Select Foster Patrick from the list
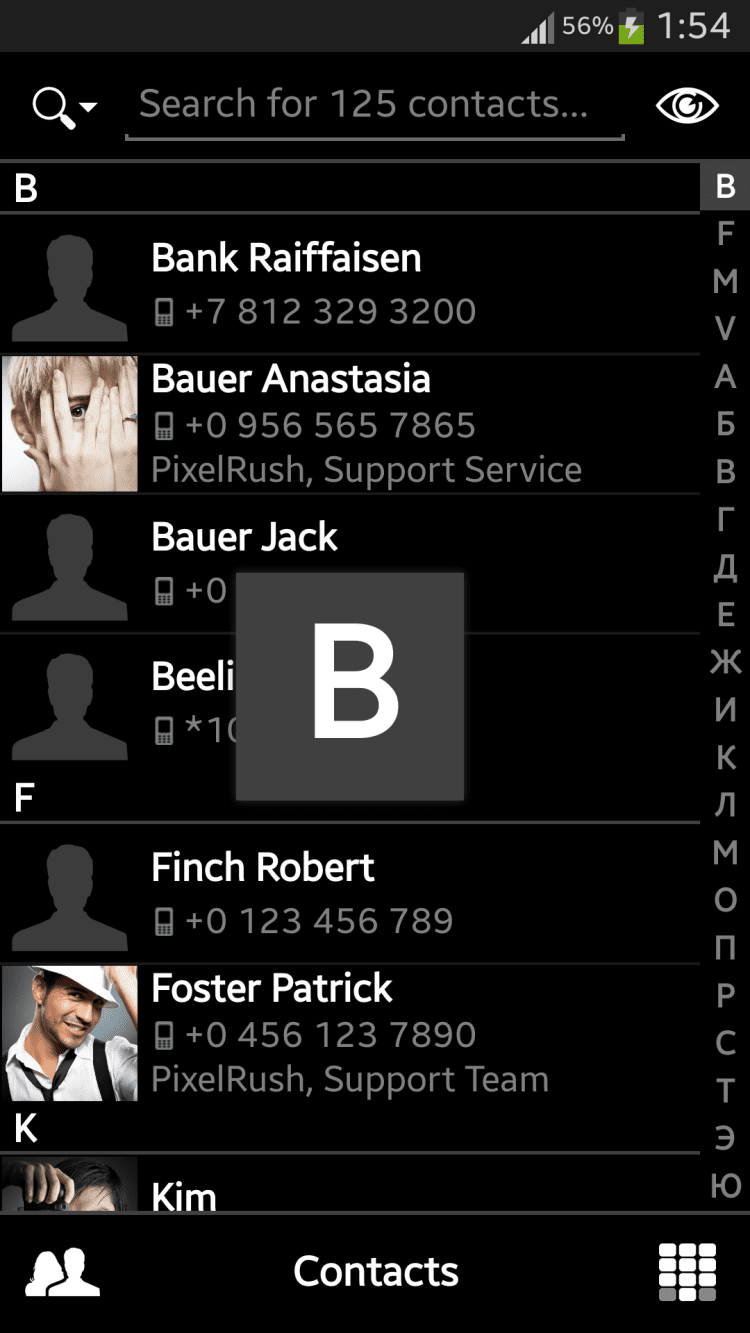Image resolution: width=750 pixels, height=1333 pixels. tap(350, 1034)
